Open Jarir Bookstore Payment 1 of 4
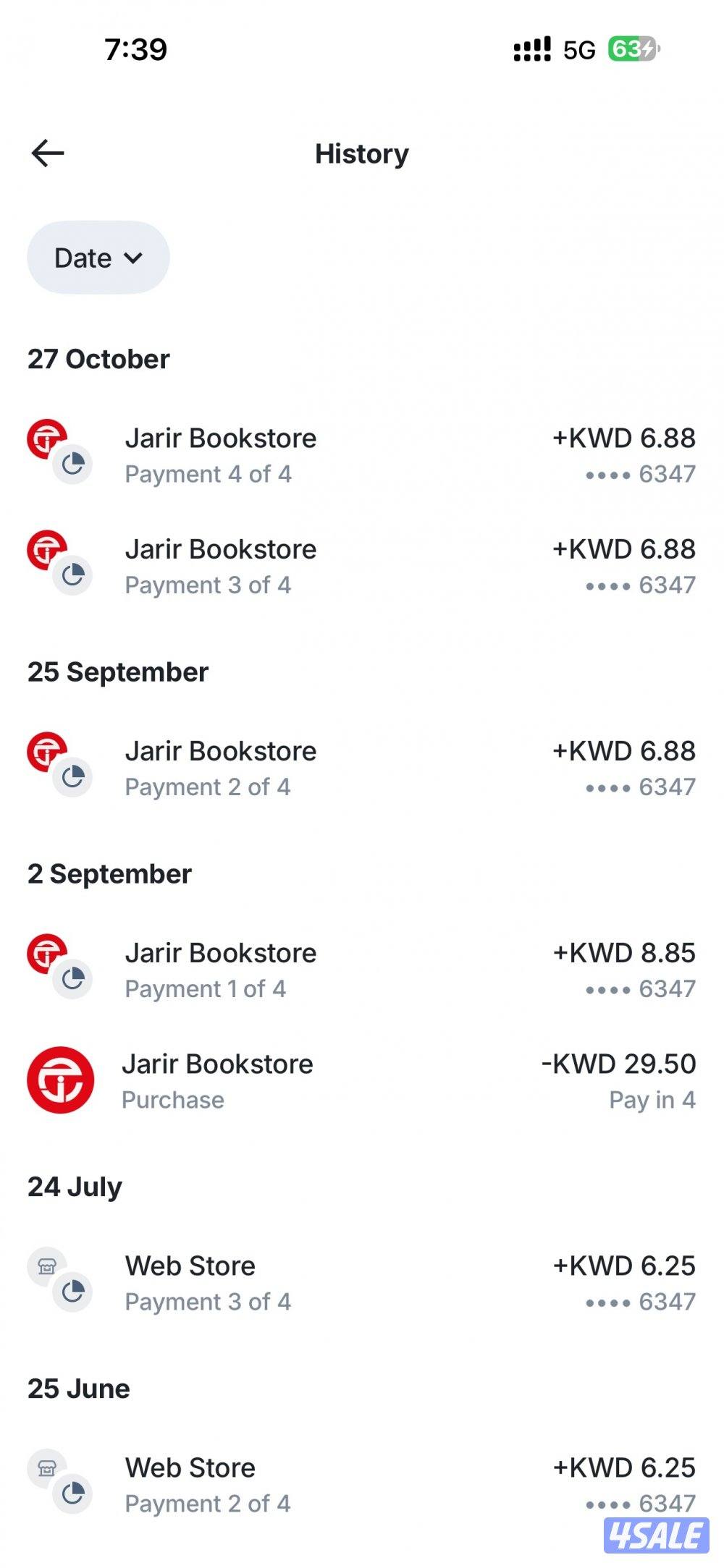724x1568 pixels. pos(361,970)
